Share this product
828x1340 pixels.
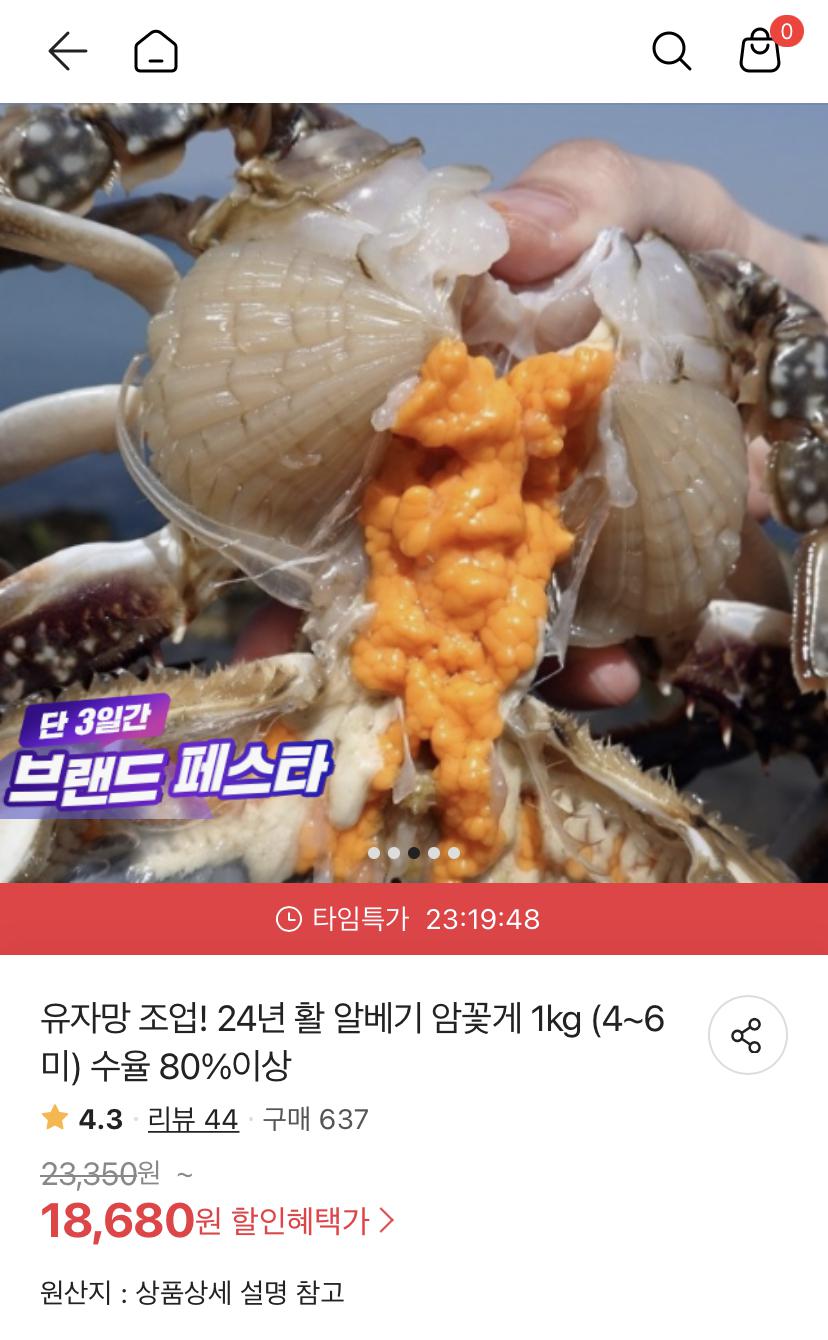click(x=747, y=1035)
